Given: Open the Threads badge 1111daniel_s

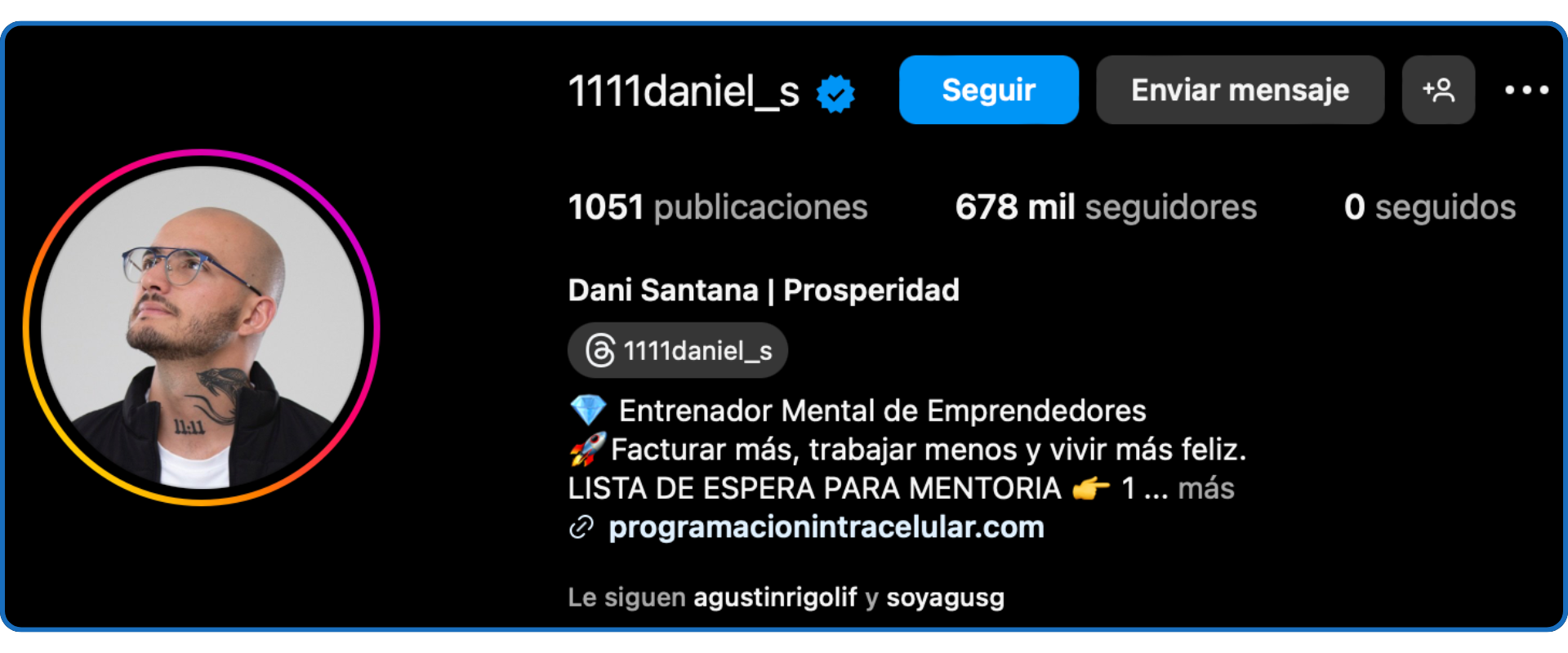Looking at the screenshot, I should point(678,351).
